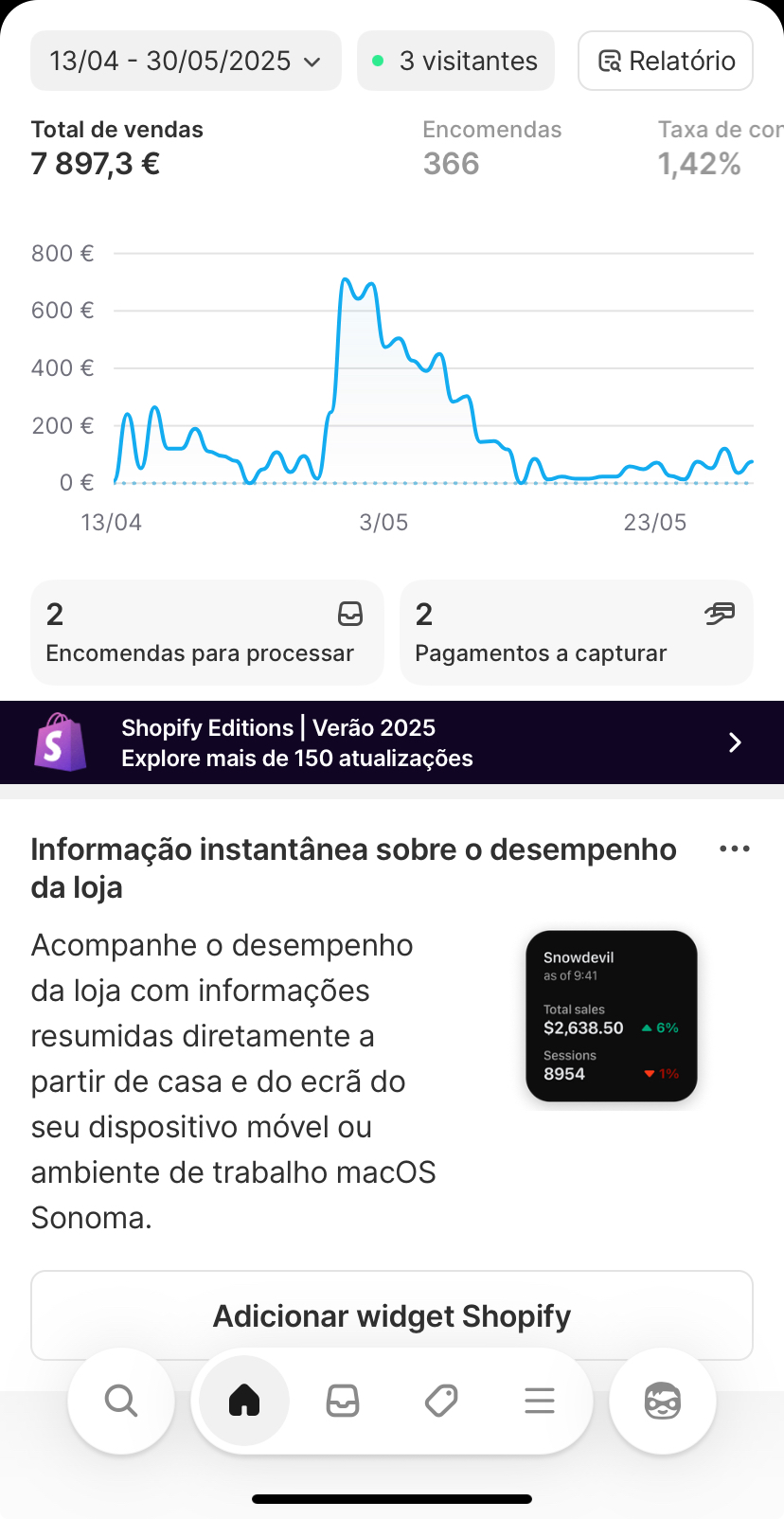Viewport: 784px width, 1519px height.
Task: View the 3 visitantes live view
Action: pos(455,61)
